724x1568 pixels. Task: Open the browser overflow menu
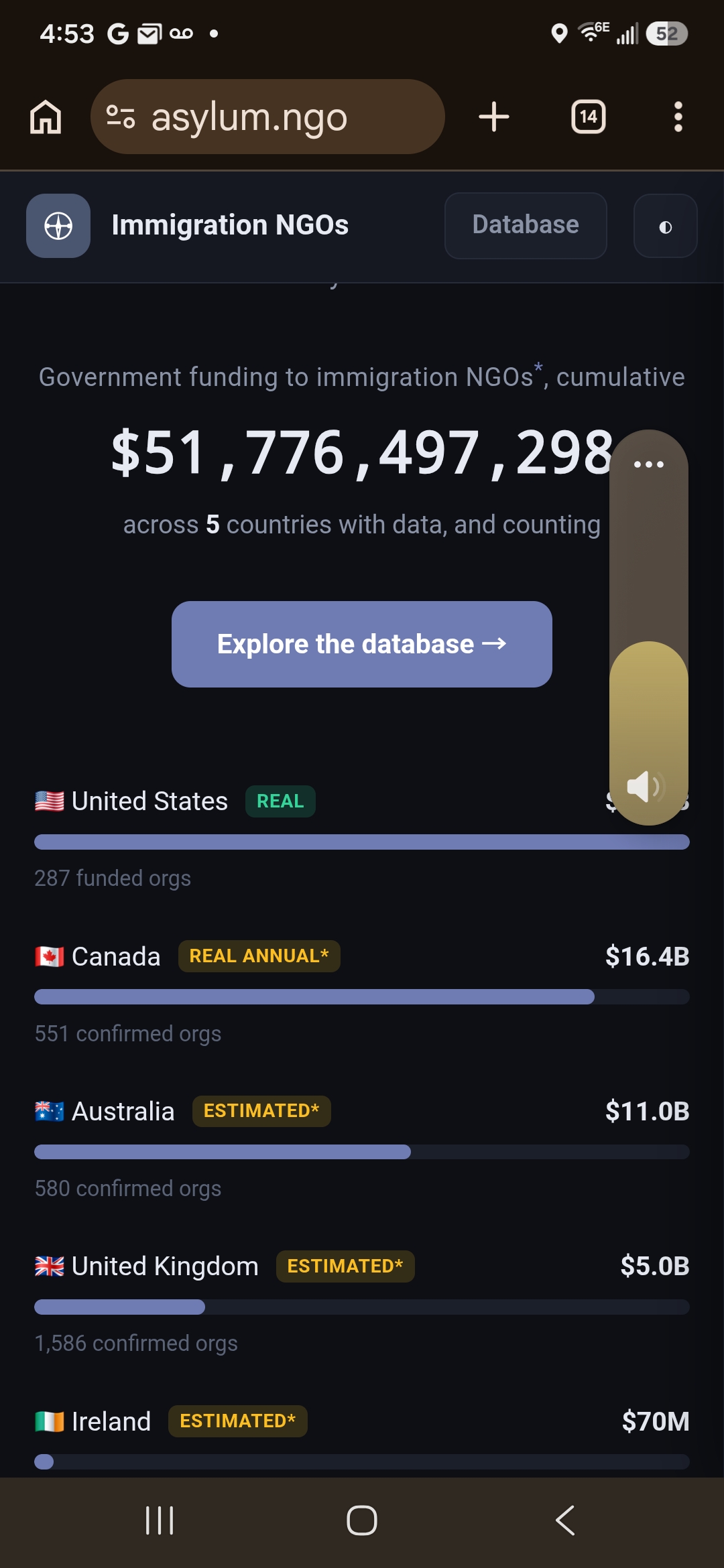pyautogui.click(x=678, y=117)
